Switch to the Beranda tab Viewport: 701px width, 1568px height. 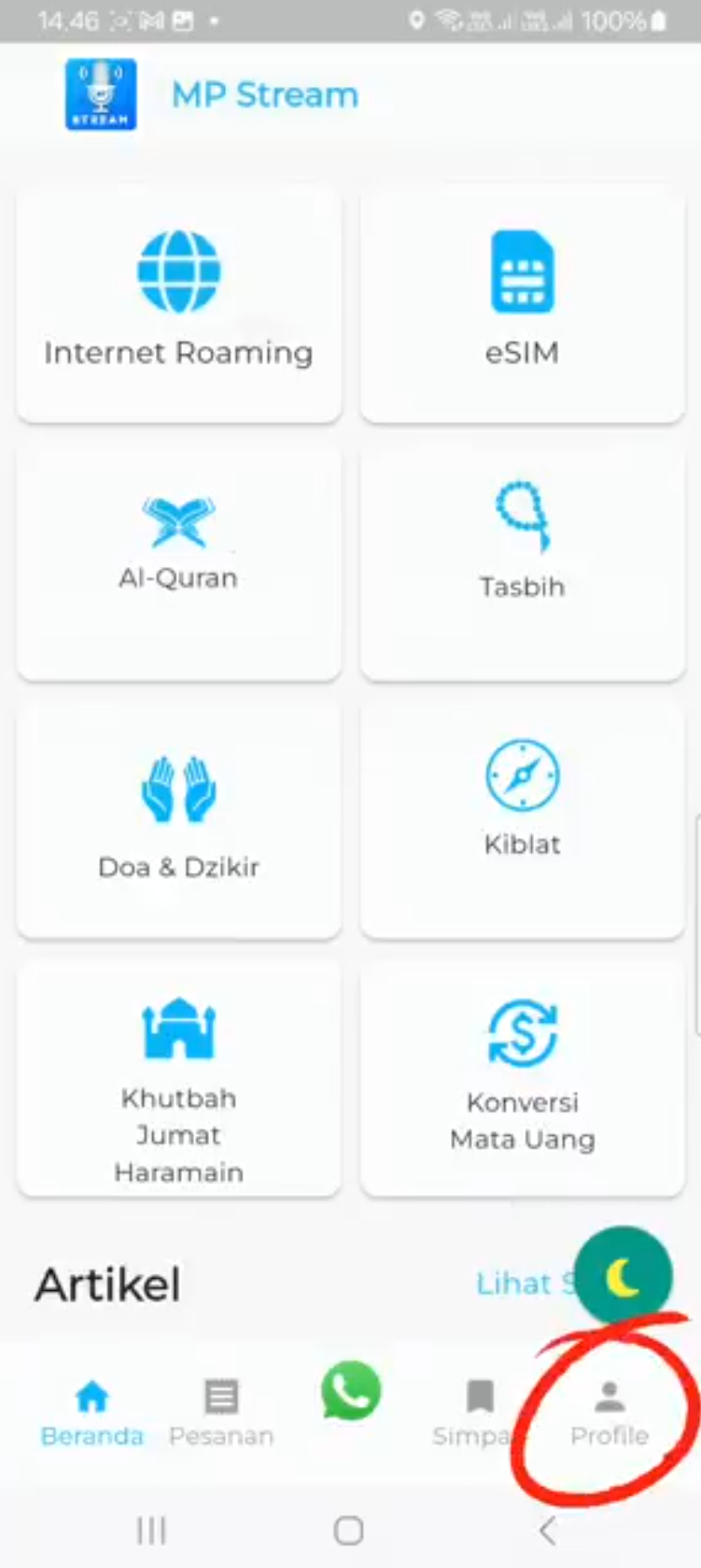[x=92, y=1413]
